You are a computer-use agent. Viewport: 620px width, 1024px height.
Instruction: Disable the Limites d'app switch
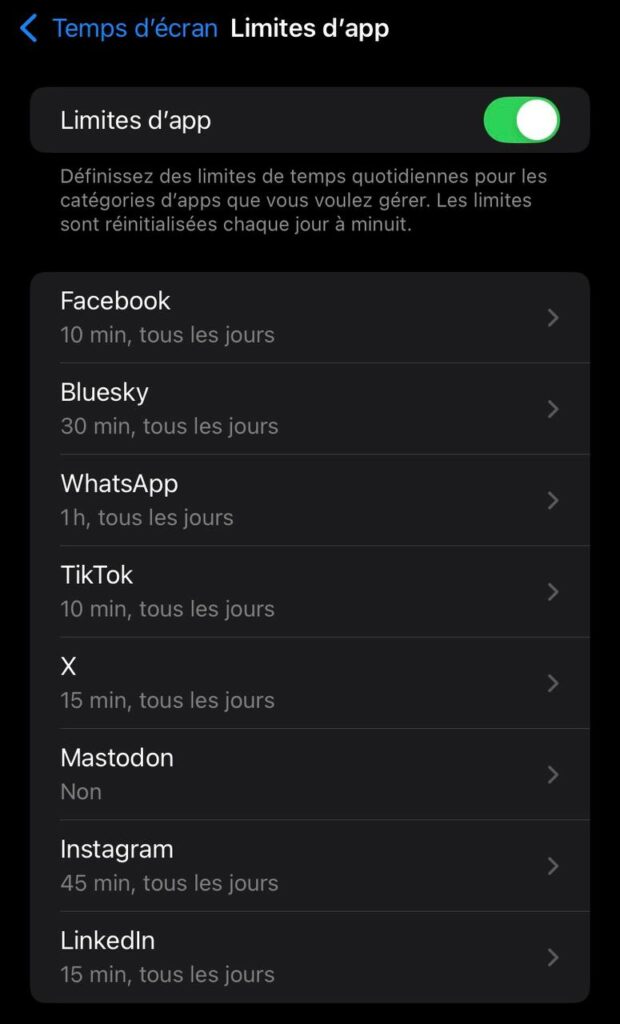pos(521,120)
